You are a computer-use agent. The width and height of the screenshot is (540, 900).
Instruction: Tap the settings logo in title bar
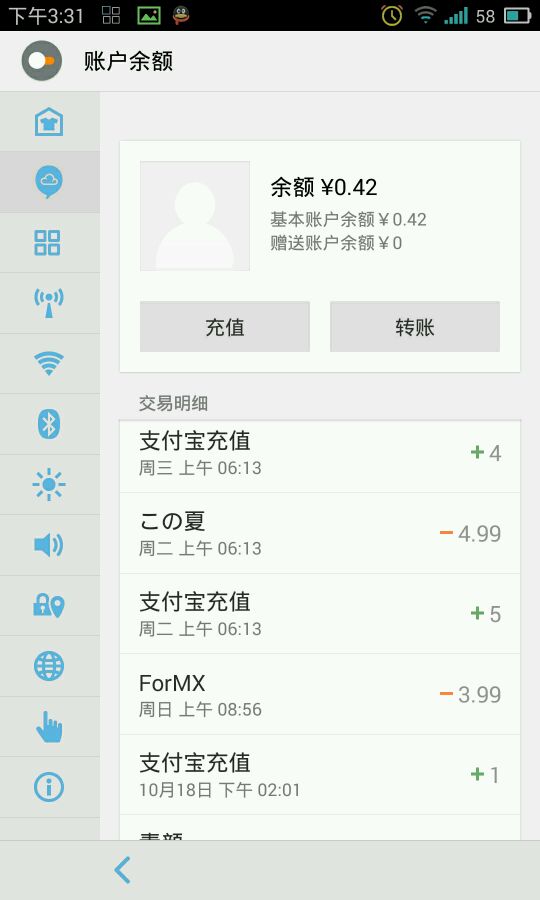click(x=41, y=60)
